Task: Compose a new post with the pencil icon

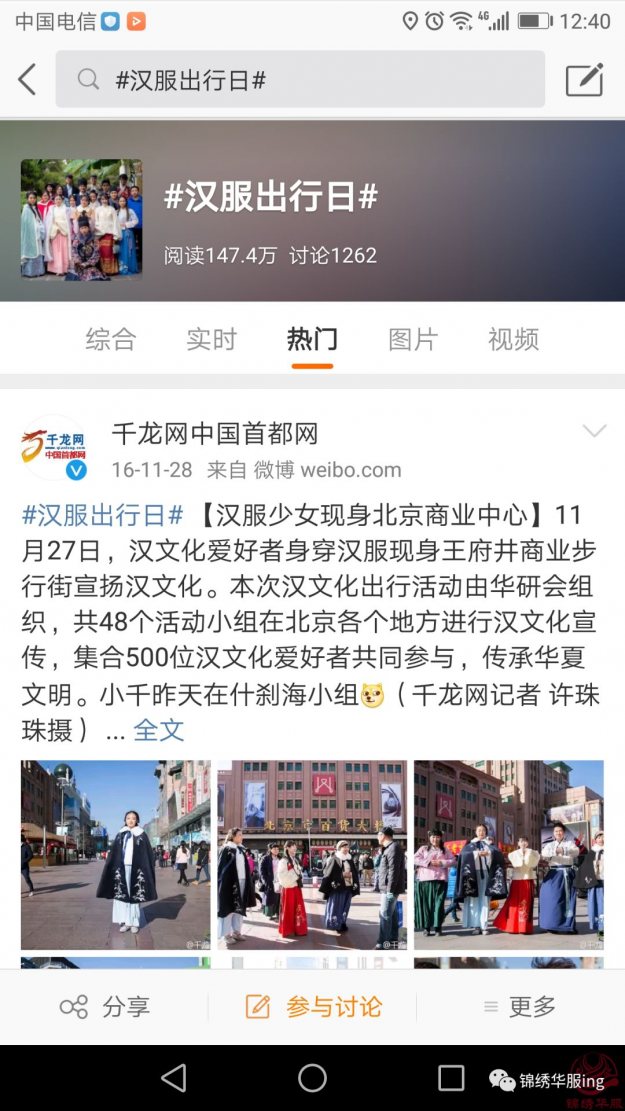Action: [585, 80]
